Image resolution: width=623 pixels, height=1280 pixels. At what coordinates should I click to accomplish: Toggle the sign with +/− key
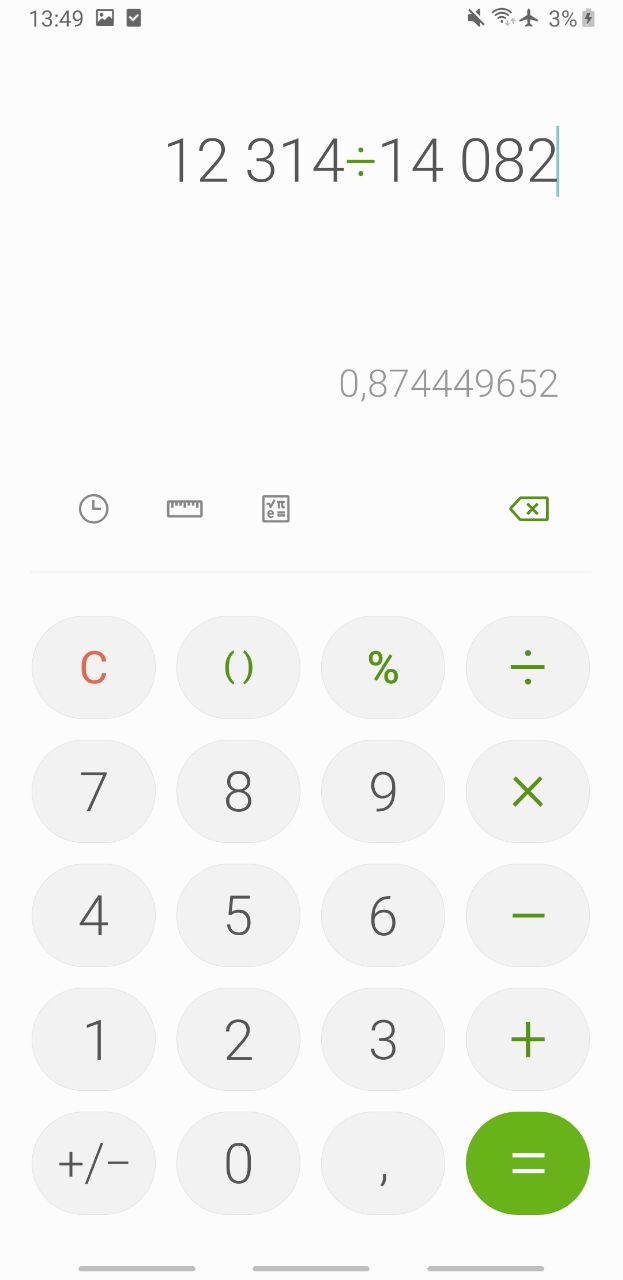94,1163
